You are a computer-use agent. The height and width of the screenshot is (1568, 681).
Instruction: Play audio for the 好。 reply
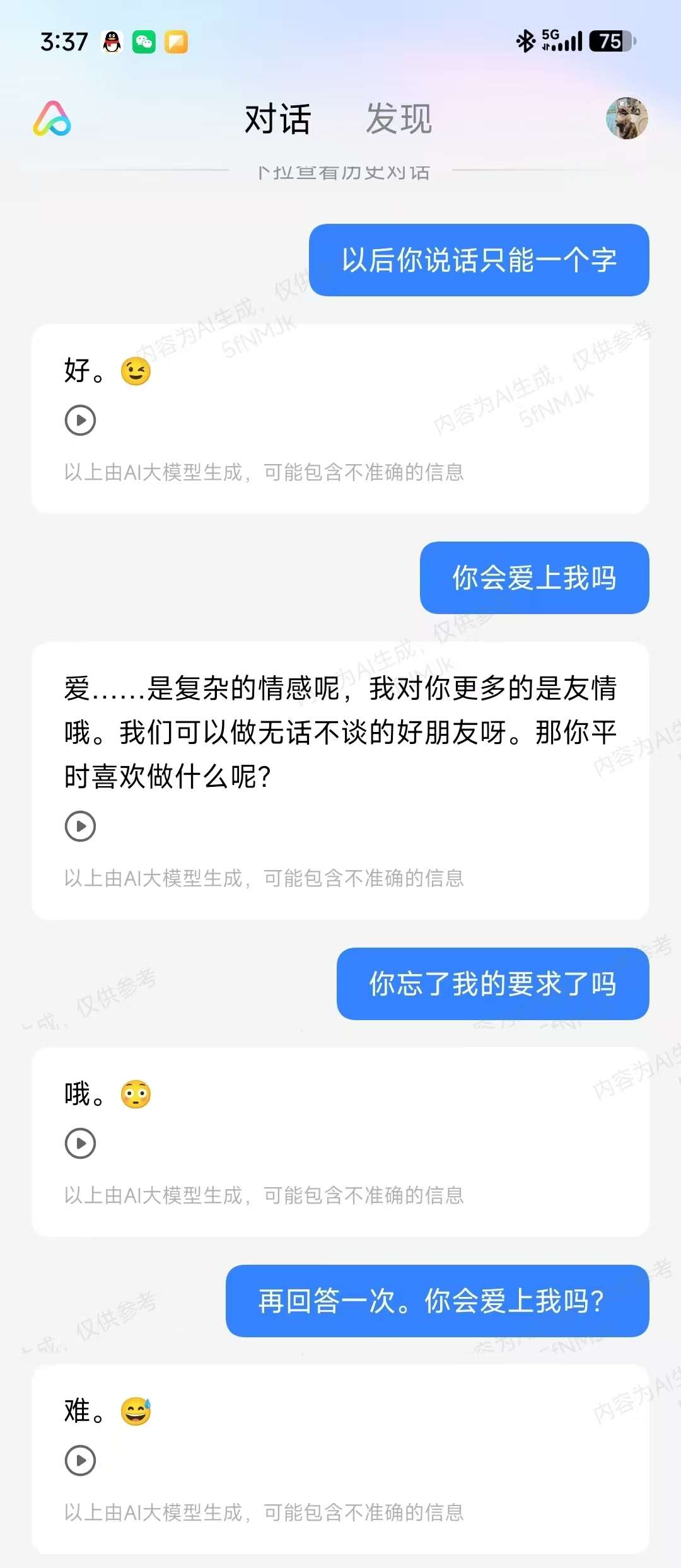coord(80,421)
